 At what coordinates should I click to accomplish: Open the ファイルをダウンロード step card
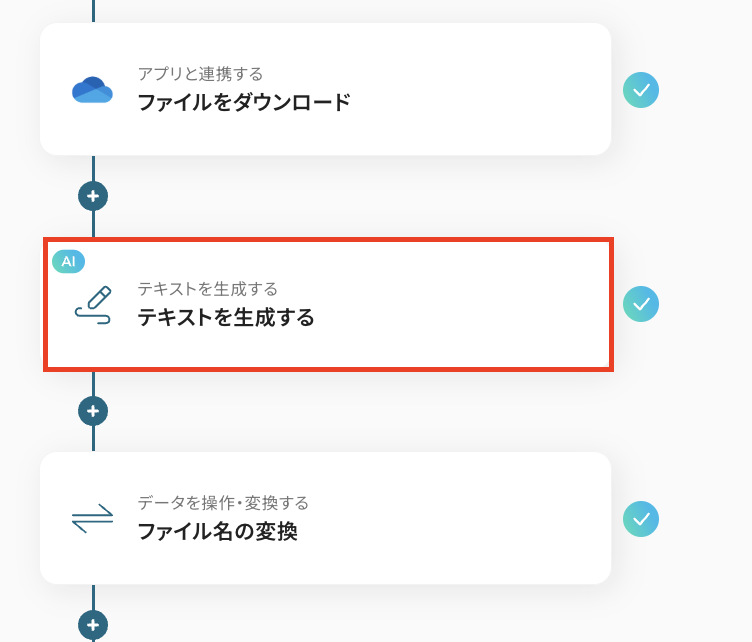coord(325,90)
